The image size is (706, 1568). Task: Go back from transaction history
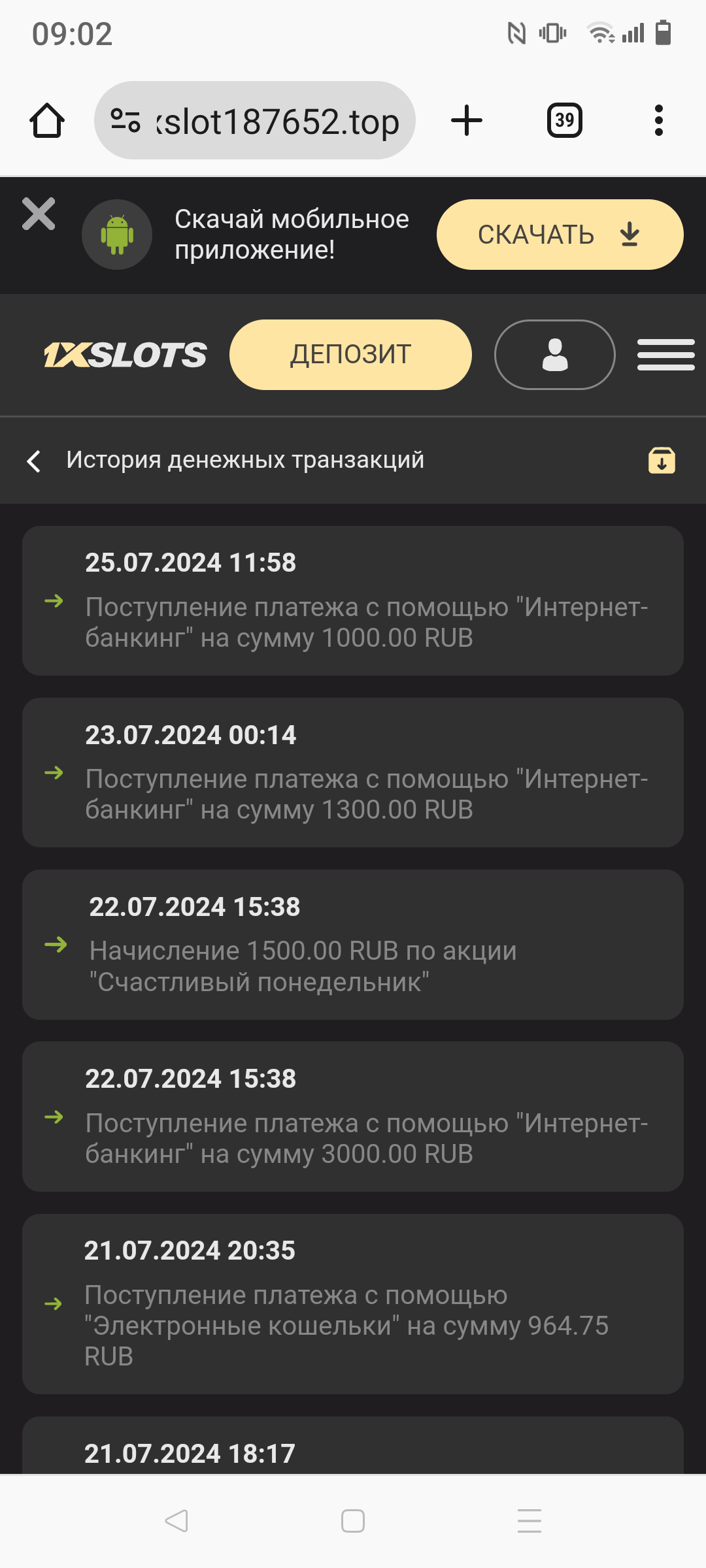click(34, 461)
